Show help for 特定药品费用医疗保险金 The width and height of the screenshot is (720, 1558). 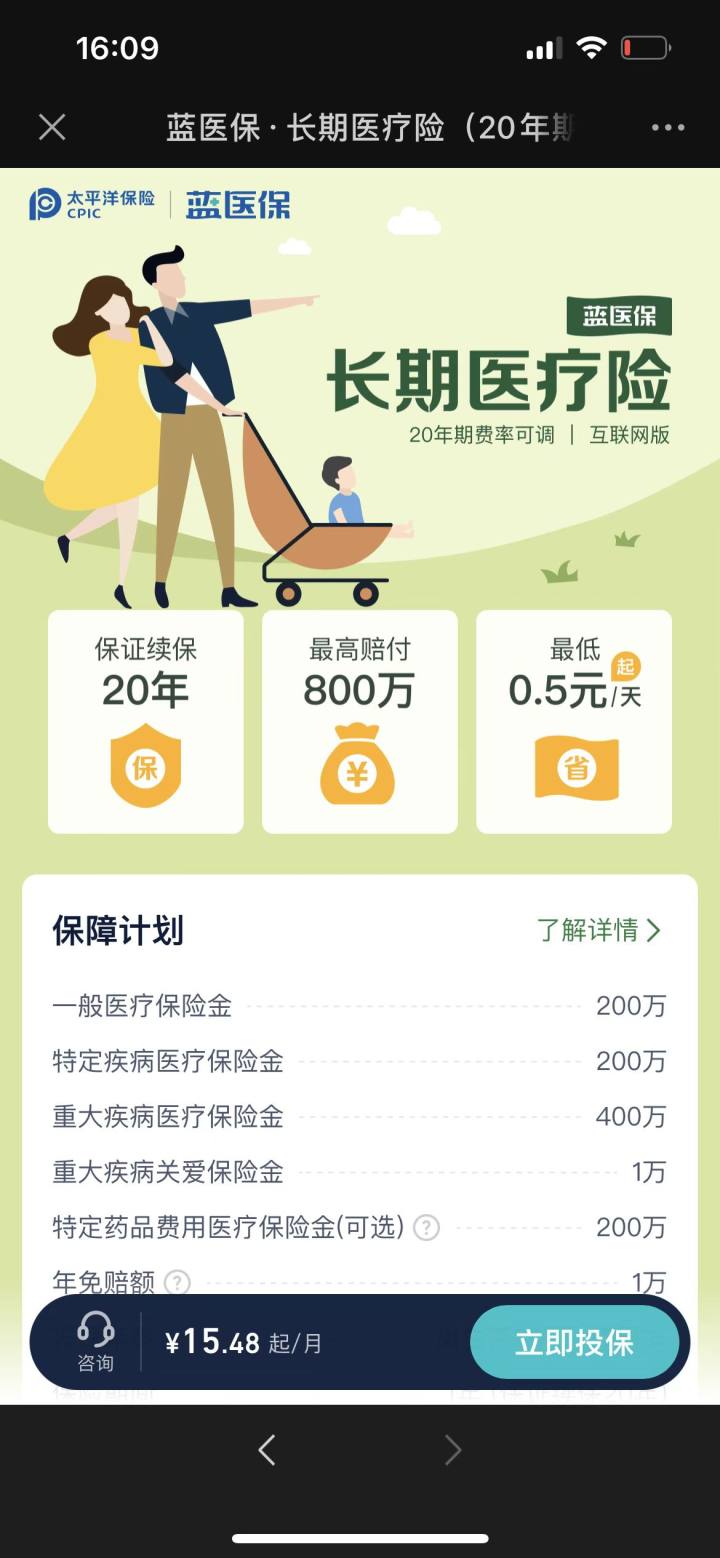[427, 1227]
